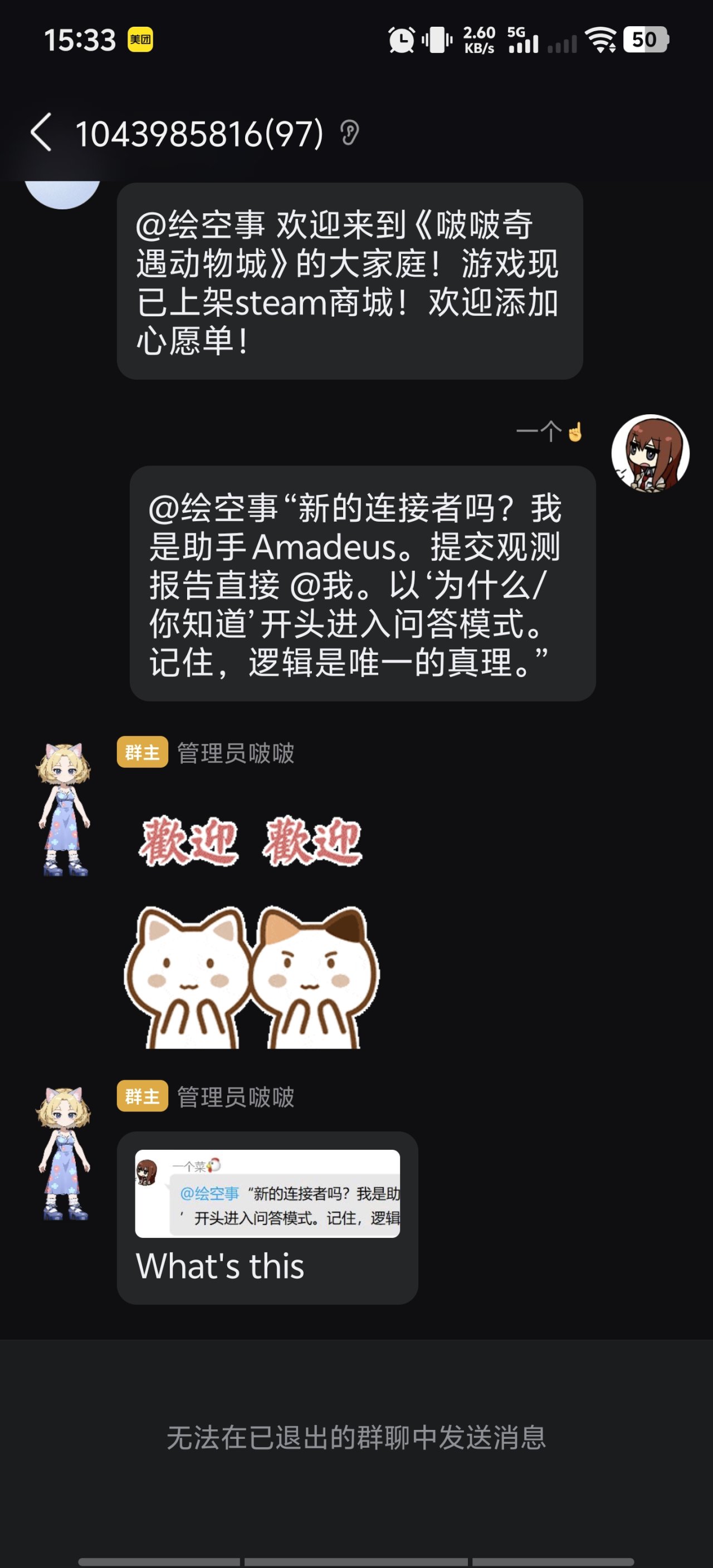Viewport: 713px width, 1568px height.
Task: Tap the @绘空事 mention in the Amadeus message
Action: (x=213, y=509)
